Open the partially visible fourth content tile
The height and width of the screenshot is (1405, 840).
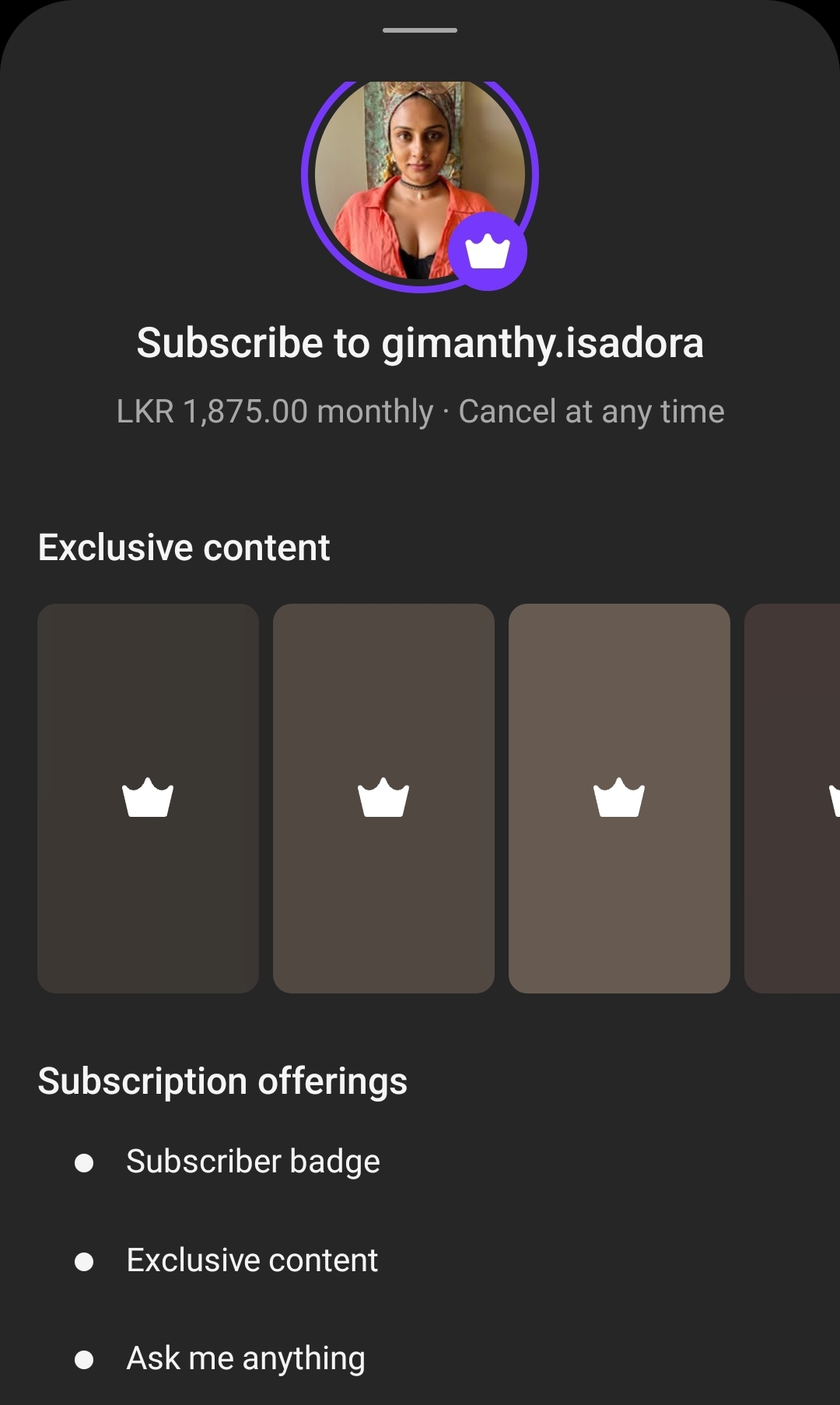(793, 798)
